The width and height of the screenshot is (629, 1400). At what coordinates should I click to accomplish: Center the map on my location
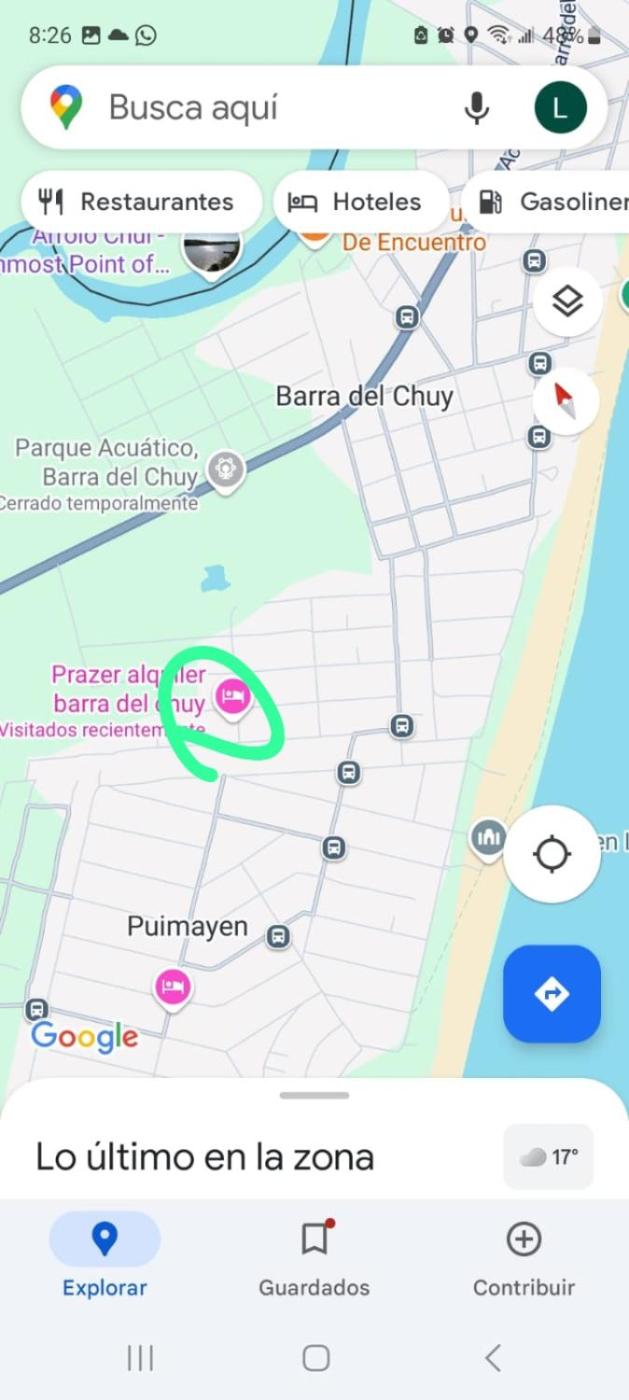coord(551,855)
